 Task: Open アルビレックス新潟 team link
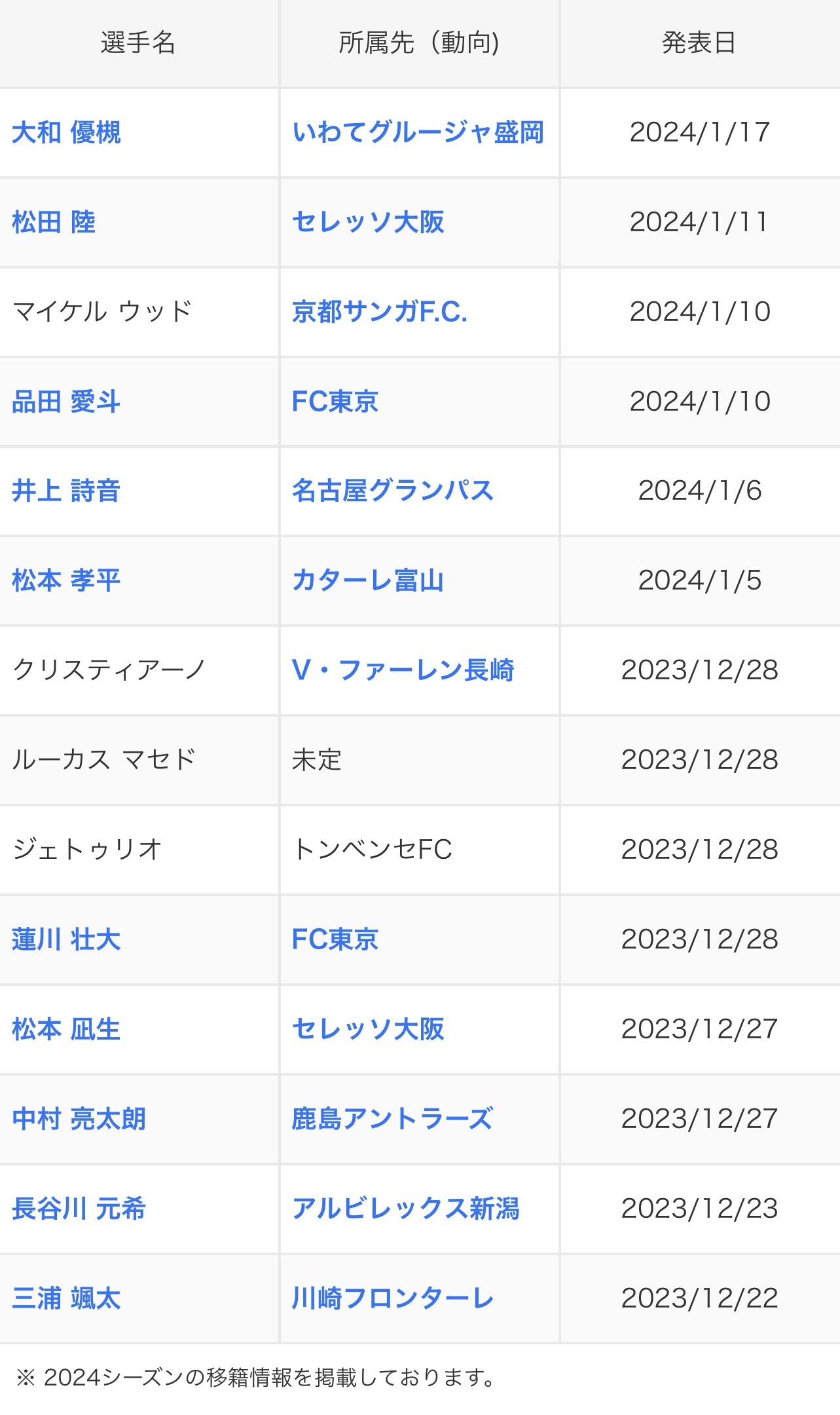(405, 1209)
